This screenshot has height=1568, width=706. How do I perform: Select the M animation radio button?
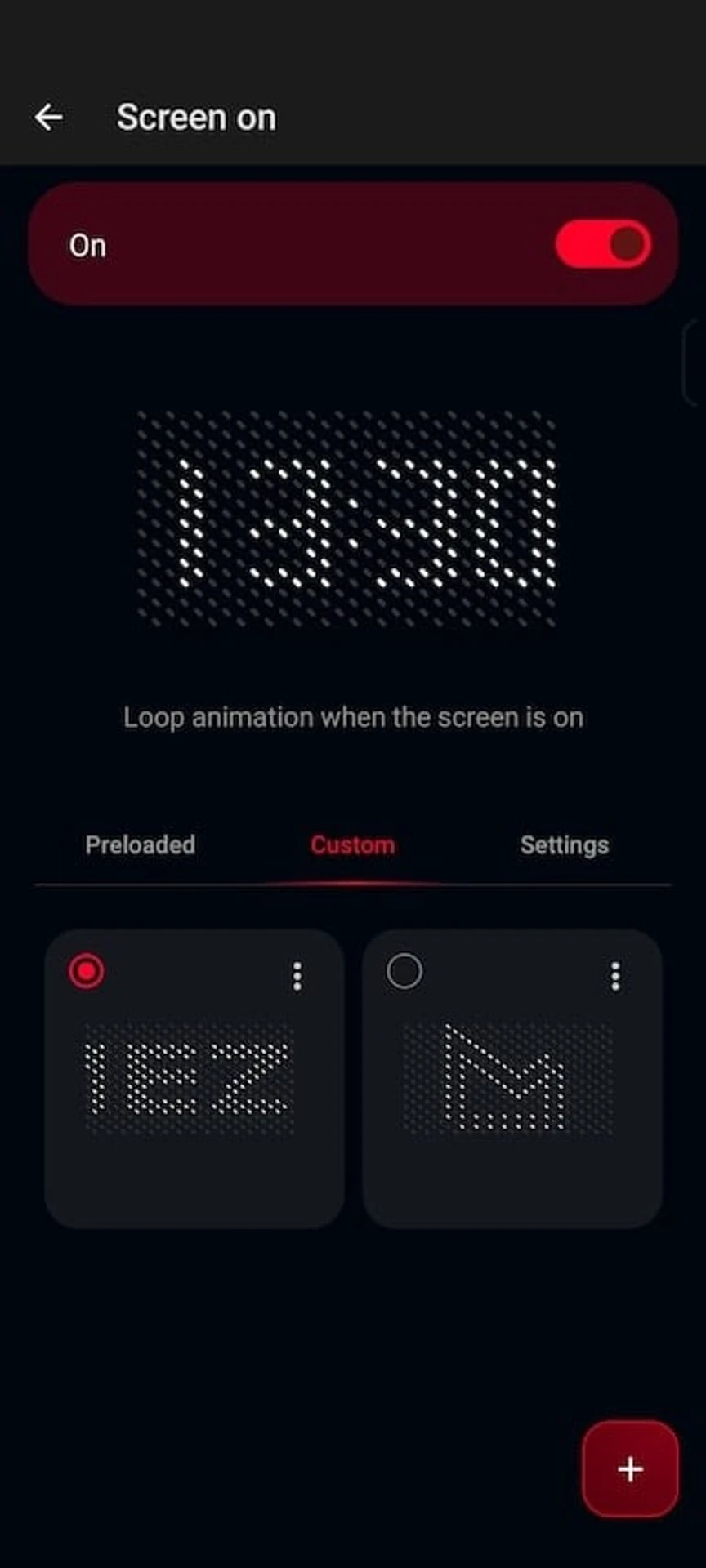(x=404, y=972)
